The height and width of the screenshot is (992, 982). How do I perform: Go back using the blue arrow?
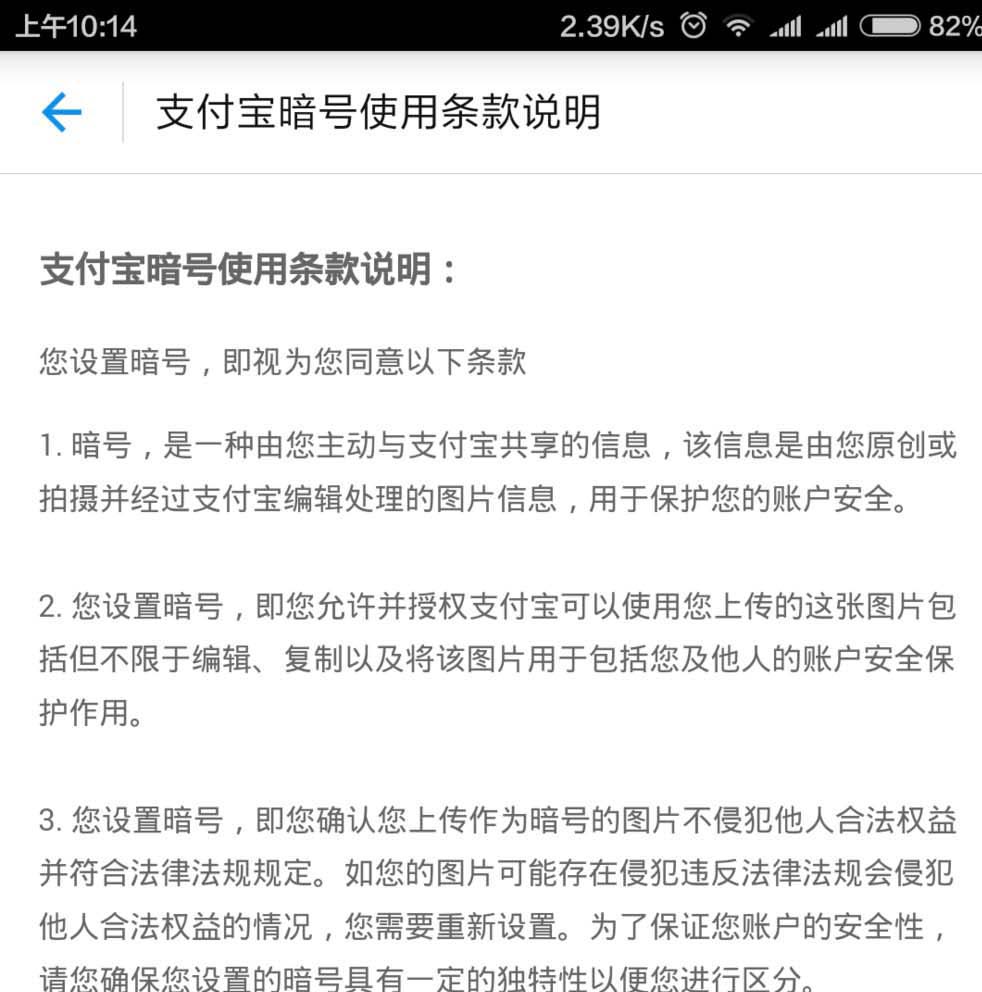point(61,112)
